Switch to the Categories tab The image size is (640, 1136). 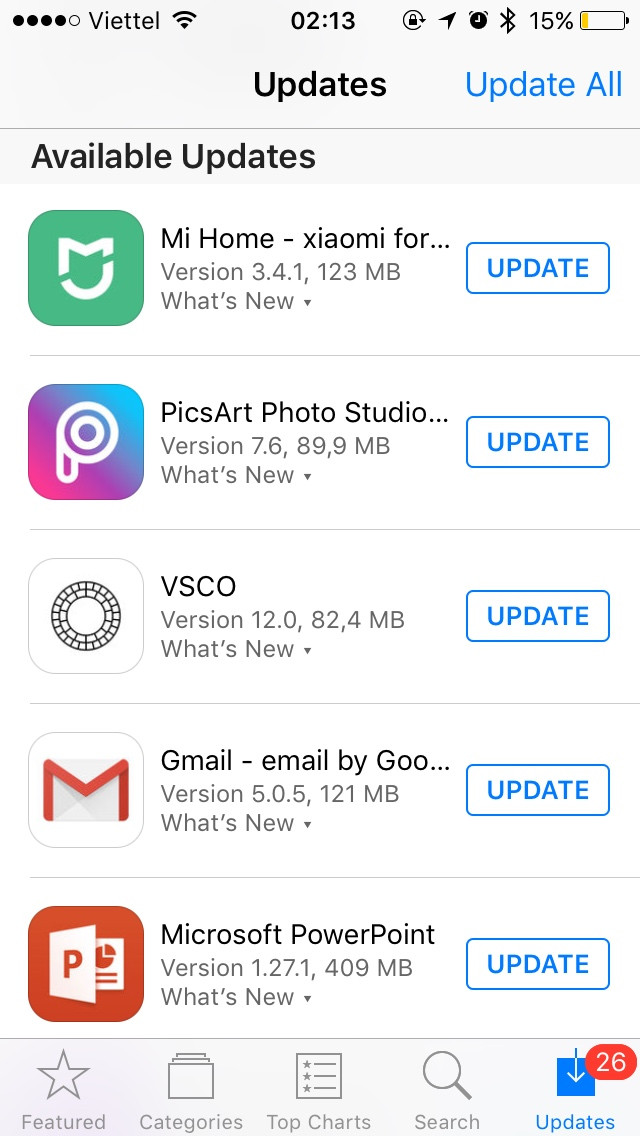coord(191,1090)
